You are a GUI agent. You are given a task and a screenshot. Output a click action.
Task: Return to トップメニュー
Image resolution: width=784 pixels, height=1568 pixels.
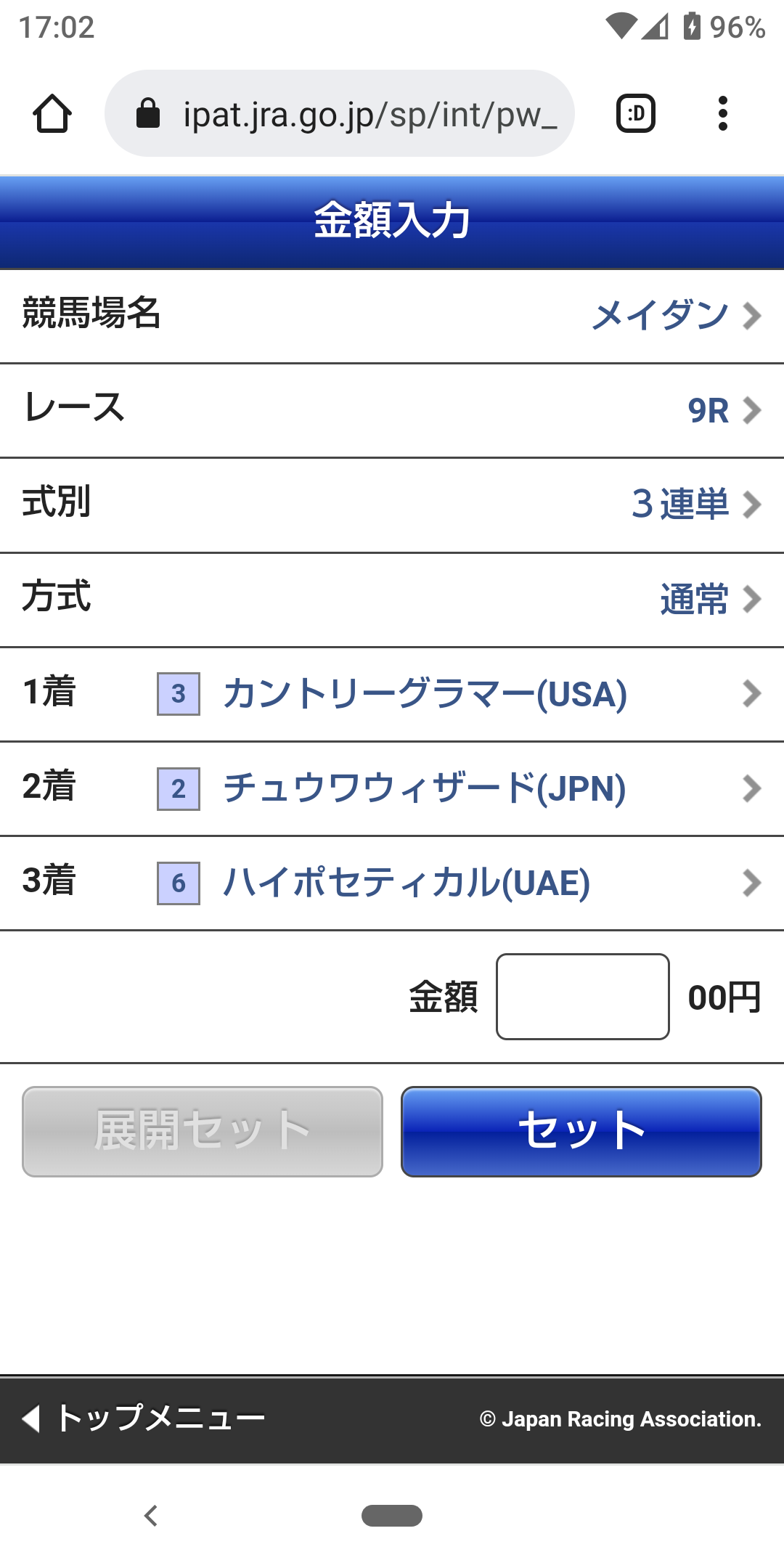tap(145, 1418)
